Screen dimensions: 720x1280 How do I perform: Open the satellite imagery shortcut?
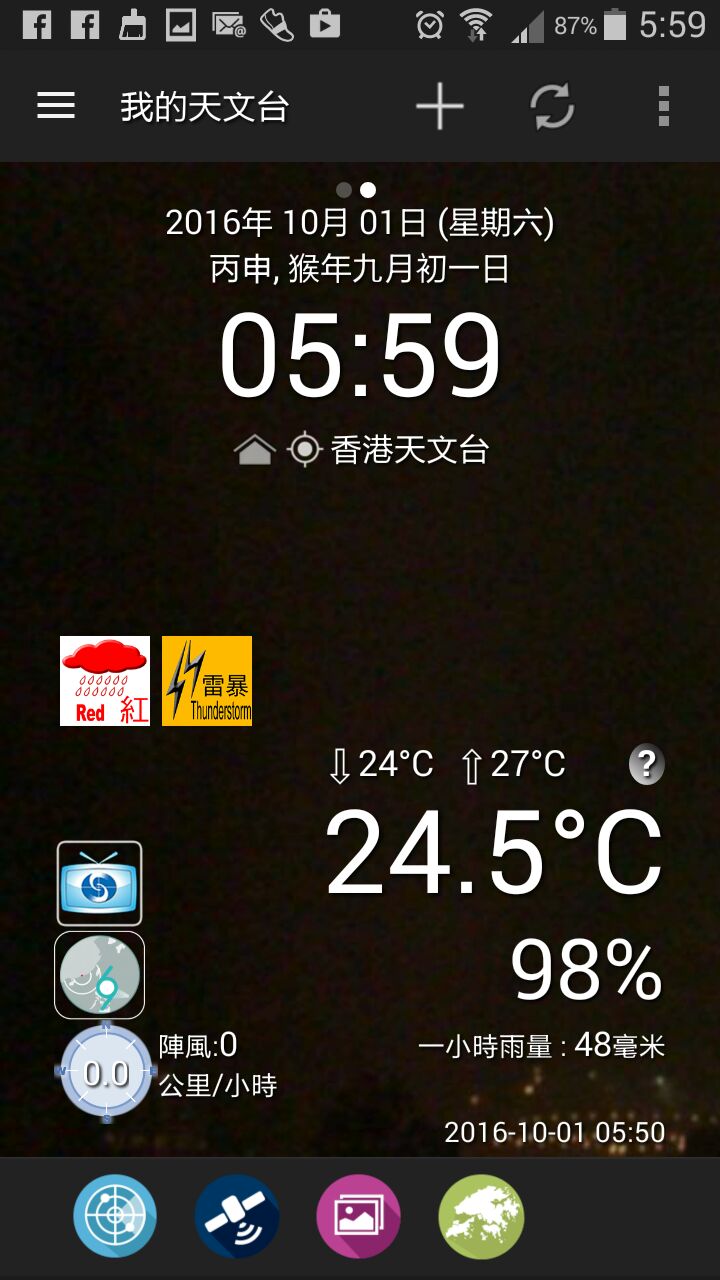(237, 1216)
